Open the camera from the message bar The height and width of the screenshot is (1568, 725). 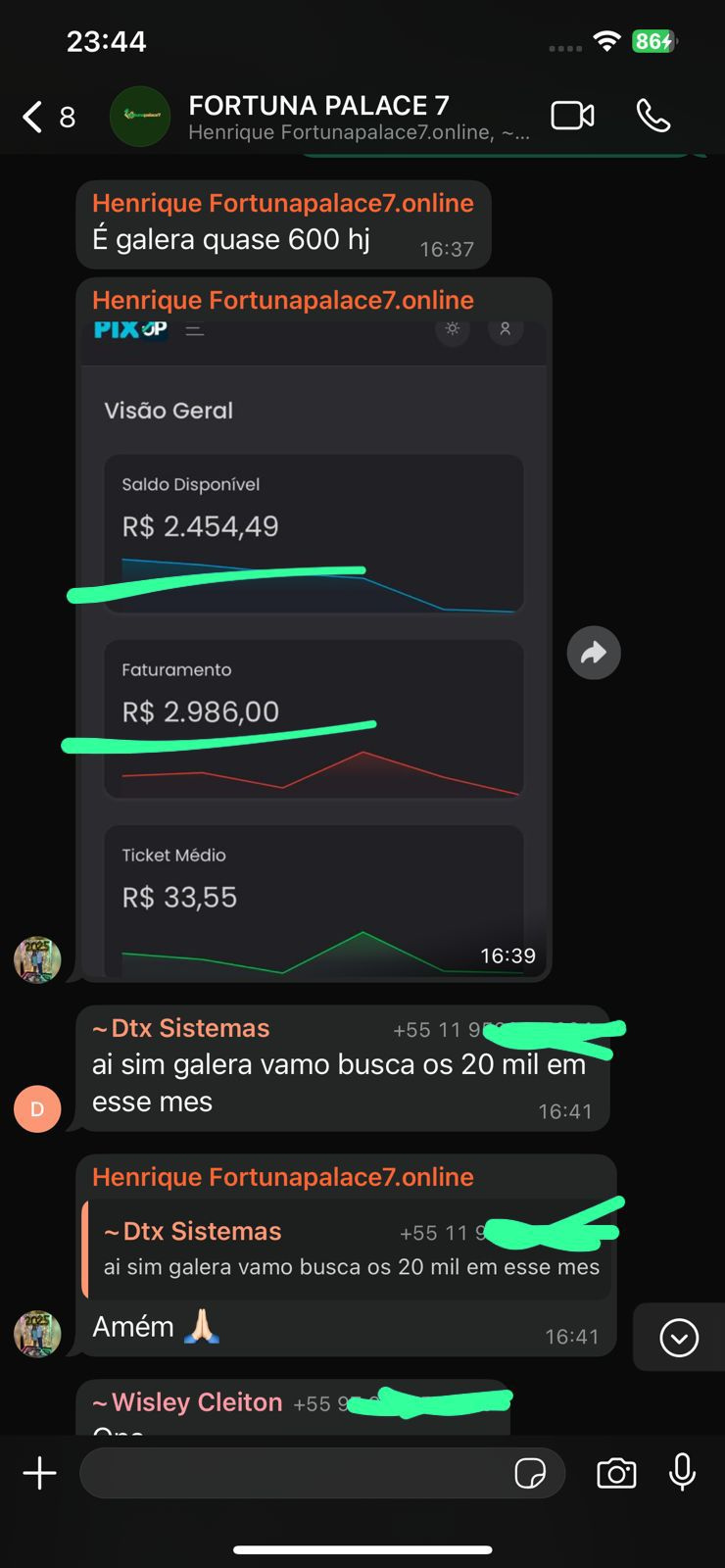point(616,1472)
